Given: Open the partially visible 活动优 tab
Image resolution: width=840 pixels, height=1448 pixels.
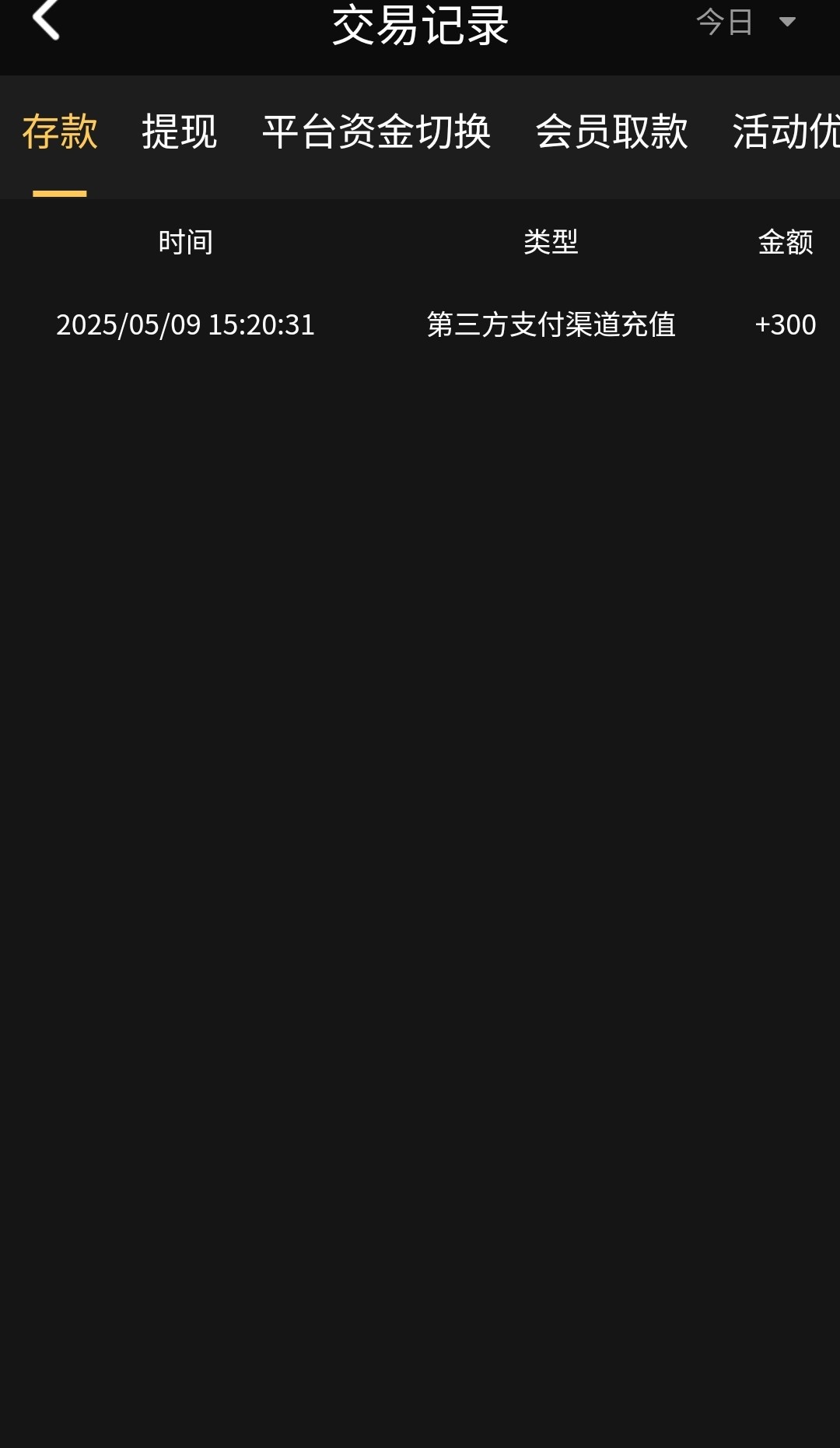Looking at the screenshot, I should pyautogui.click(x=786, y=131).
